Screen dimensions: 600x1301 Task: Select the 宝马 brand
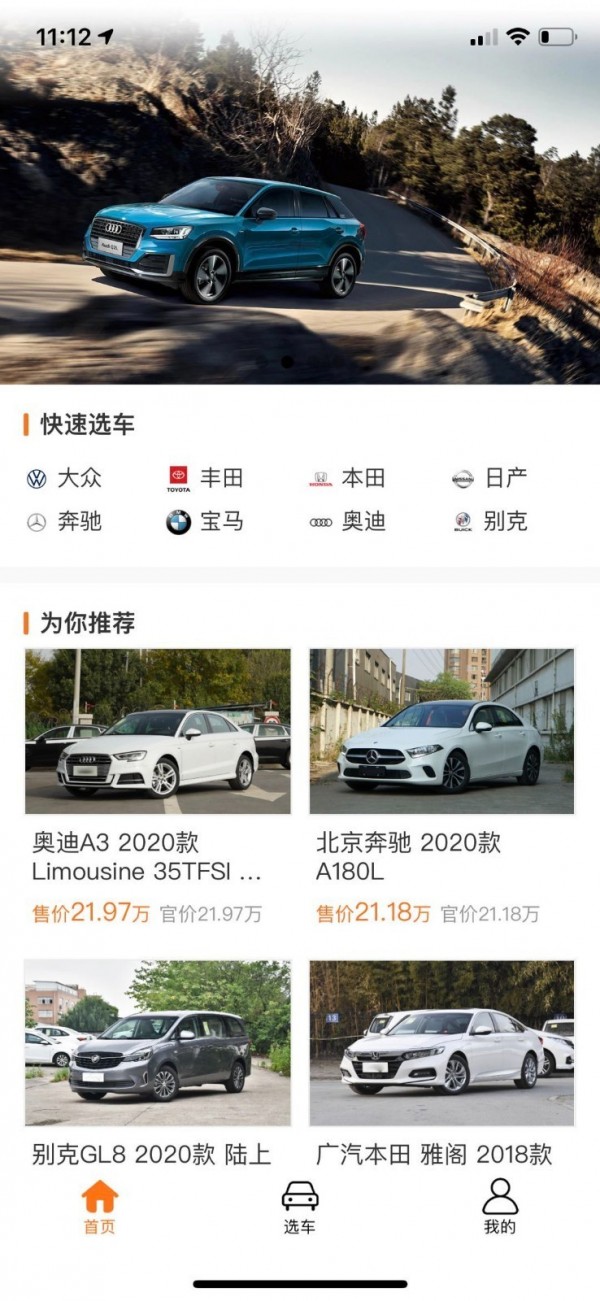click(x=206, y=521)
